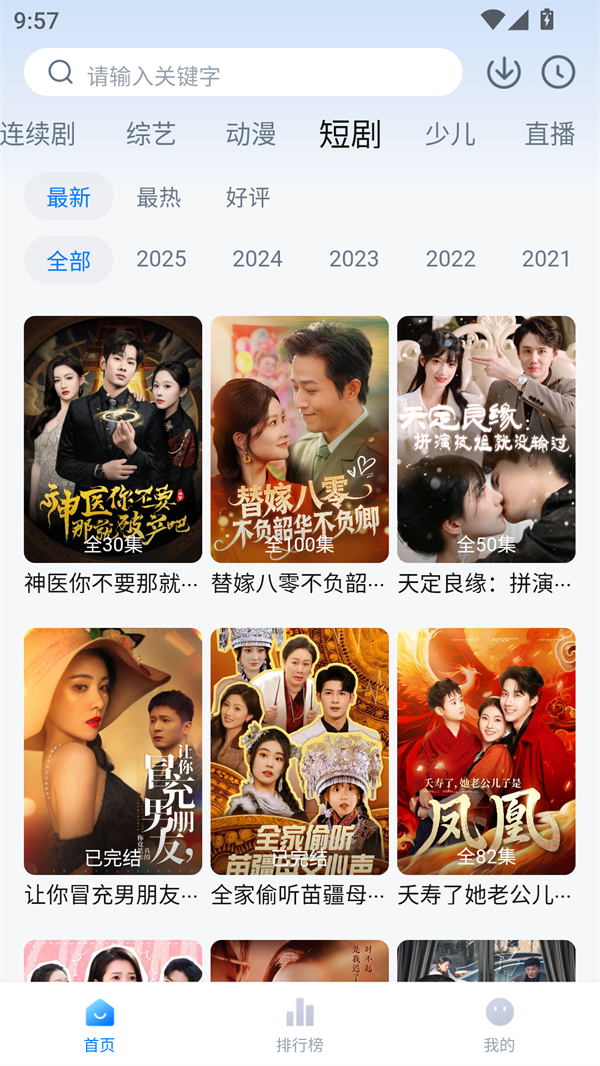
Task: Filter by year 2023
Action: click(354, 259)
